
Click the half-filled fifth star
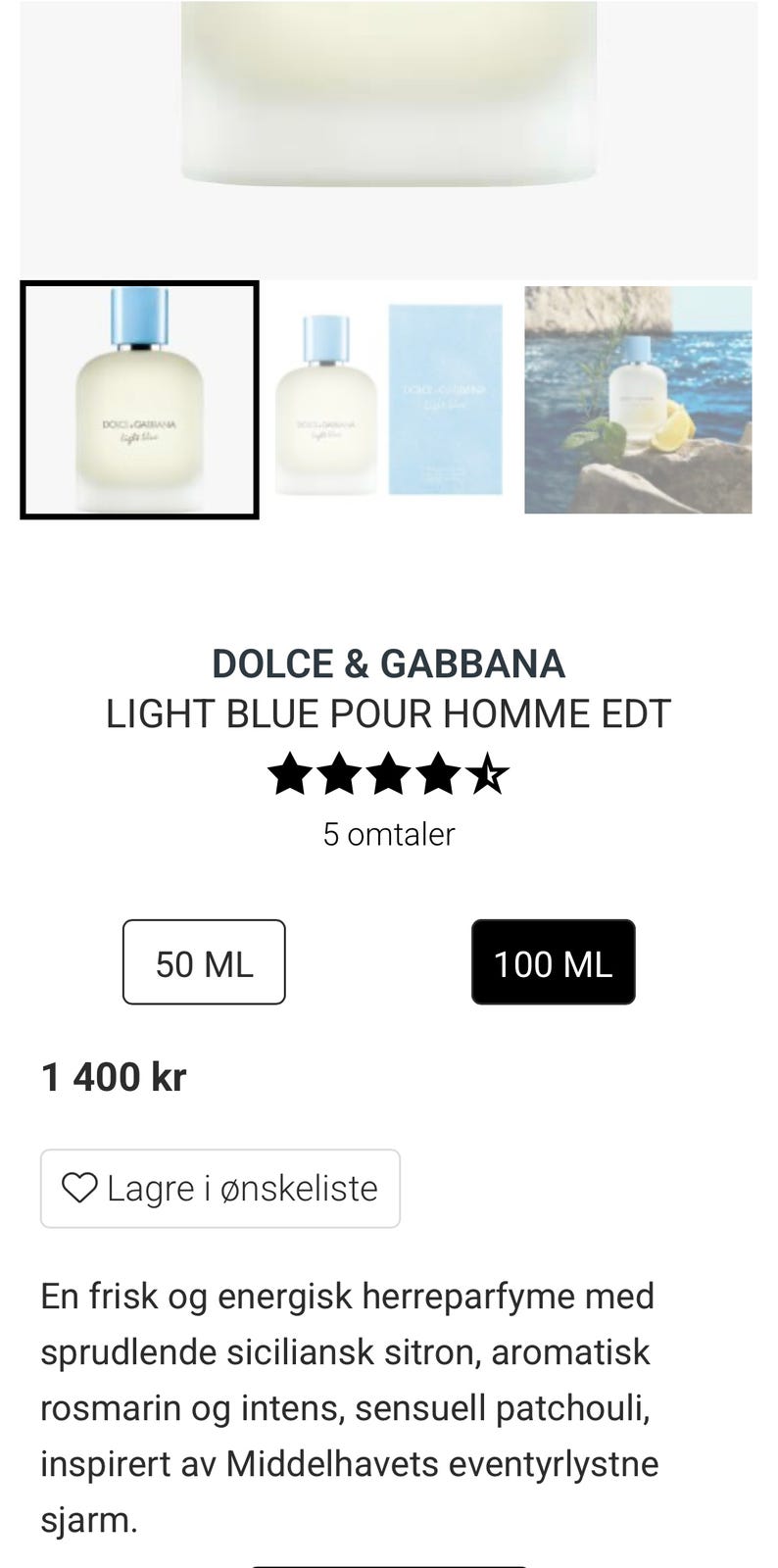[x=488, y=773]
